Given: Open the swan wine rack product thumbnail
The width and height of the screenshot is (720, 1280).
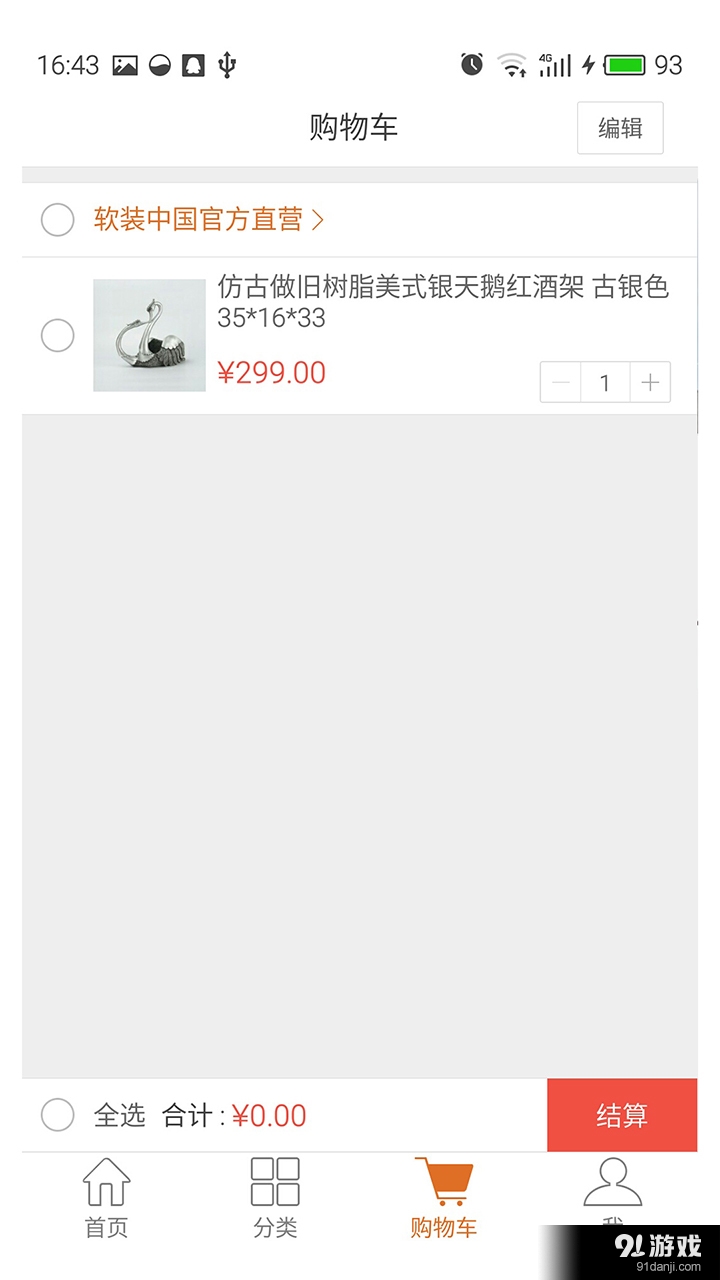Looking at the screenshot, I should (x=148, y=335).
